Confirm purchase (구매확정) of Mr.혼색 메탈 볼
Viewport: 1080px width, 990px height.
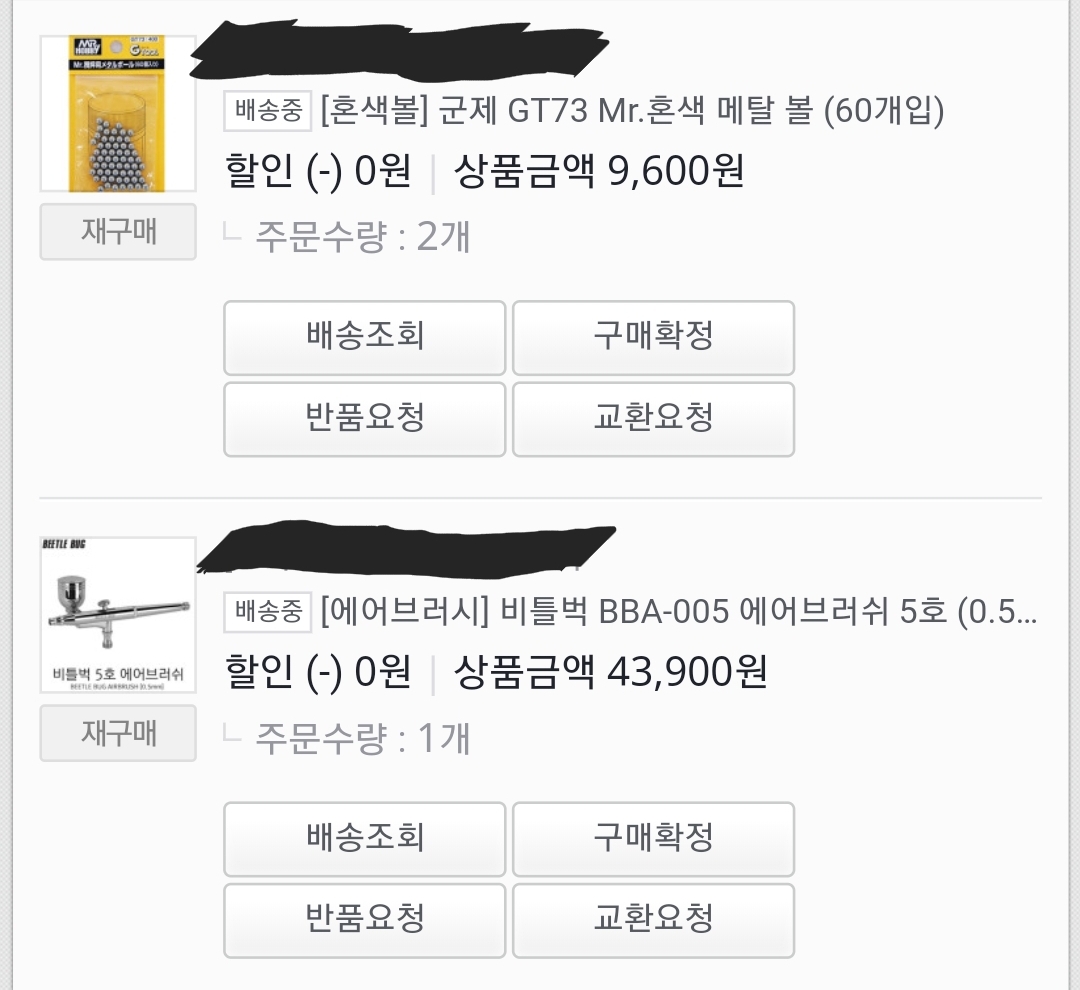point(653,337)
